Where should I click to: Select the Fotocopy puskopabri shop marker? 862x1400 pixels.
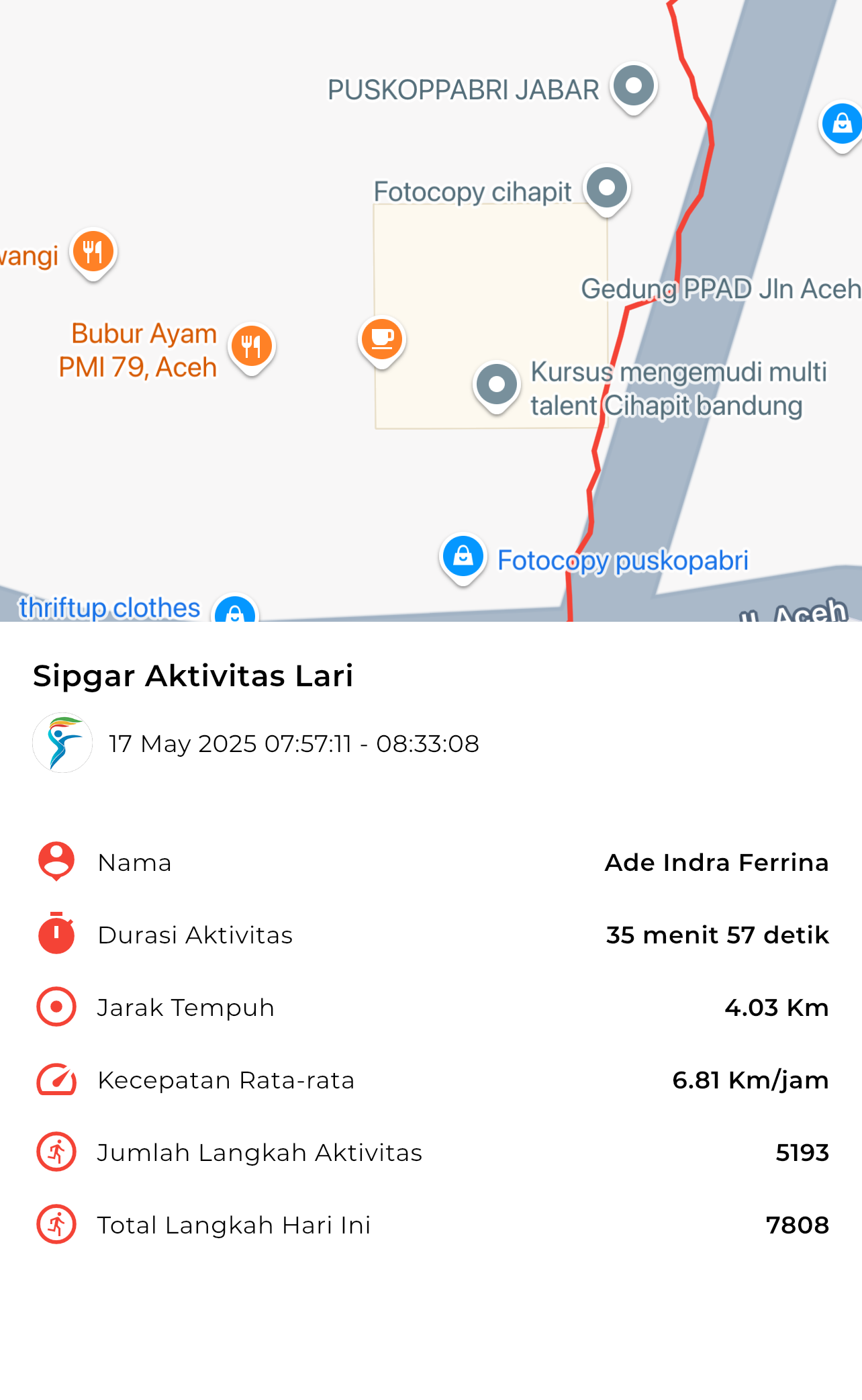[463, 559]
